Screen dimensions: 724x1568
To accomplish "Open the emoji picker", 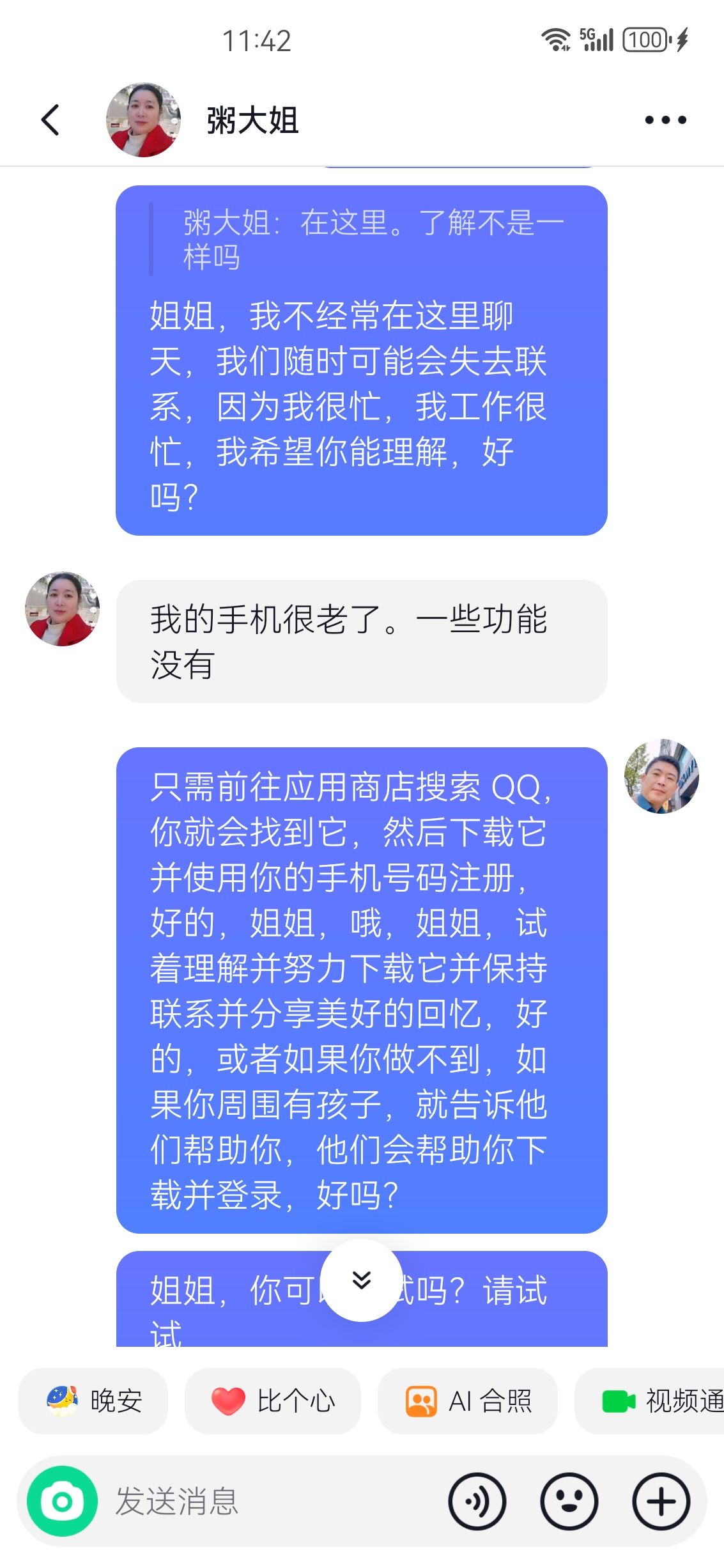I will [569, 1501].
